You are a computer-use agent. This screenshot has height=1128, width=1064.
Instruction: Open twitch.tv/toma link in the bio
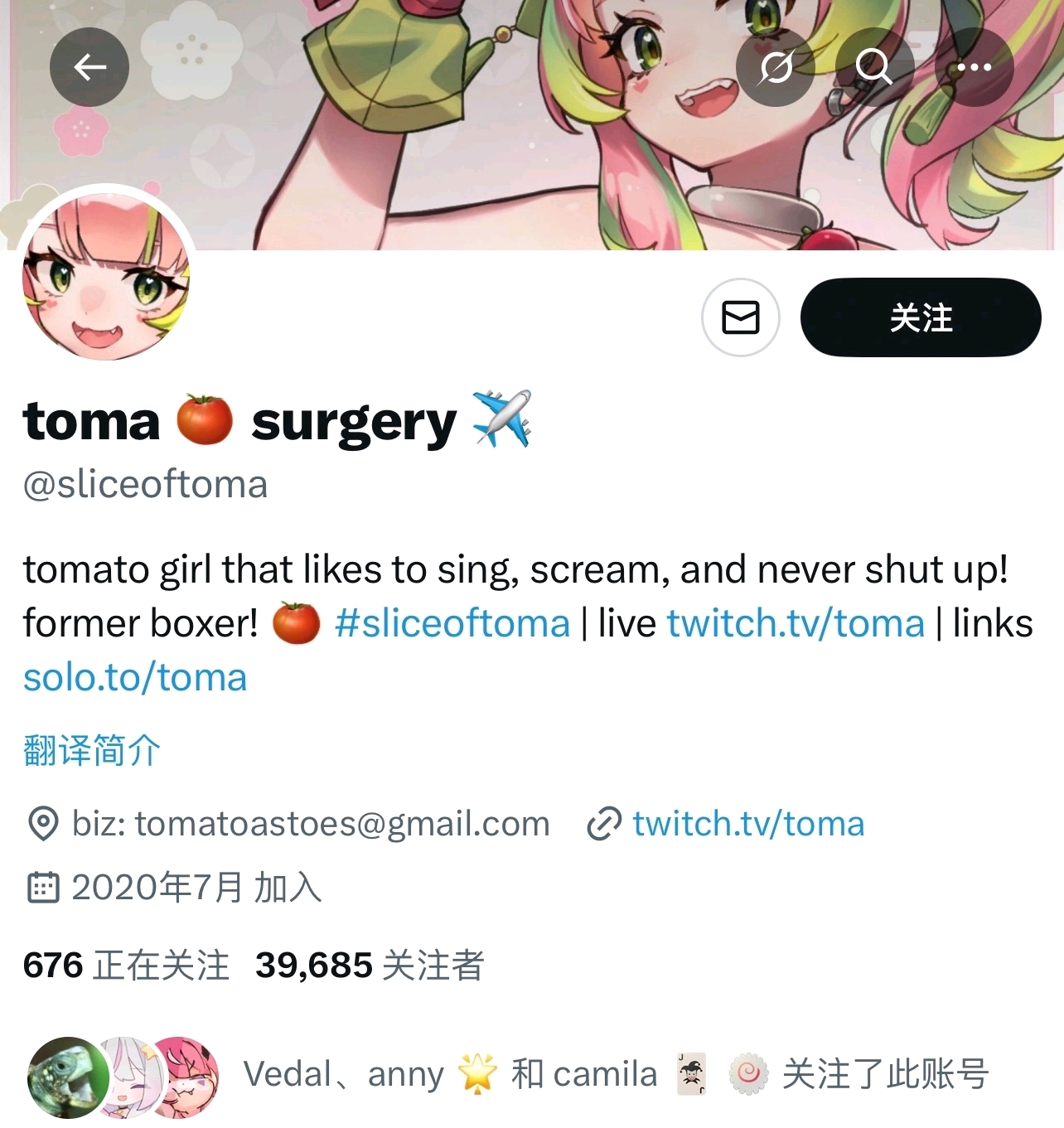pyautogui.click(x=796, y=623)
